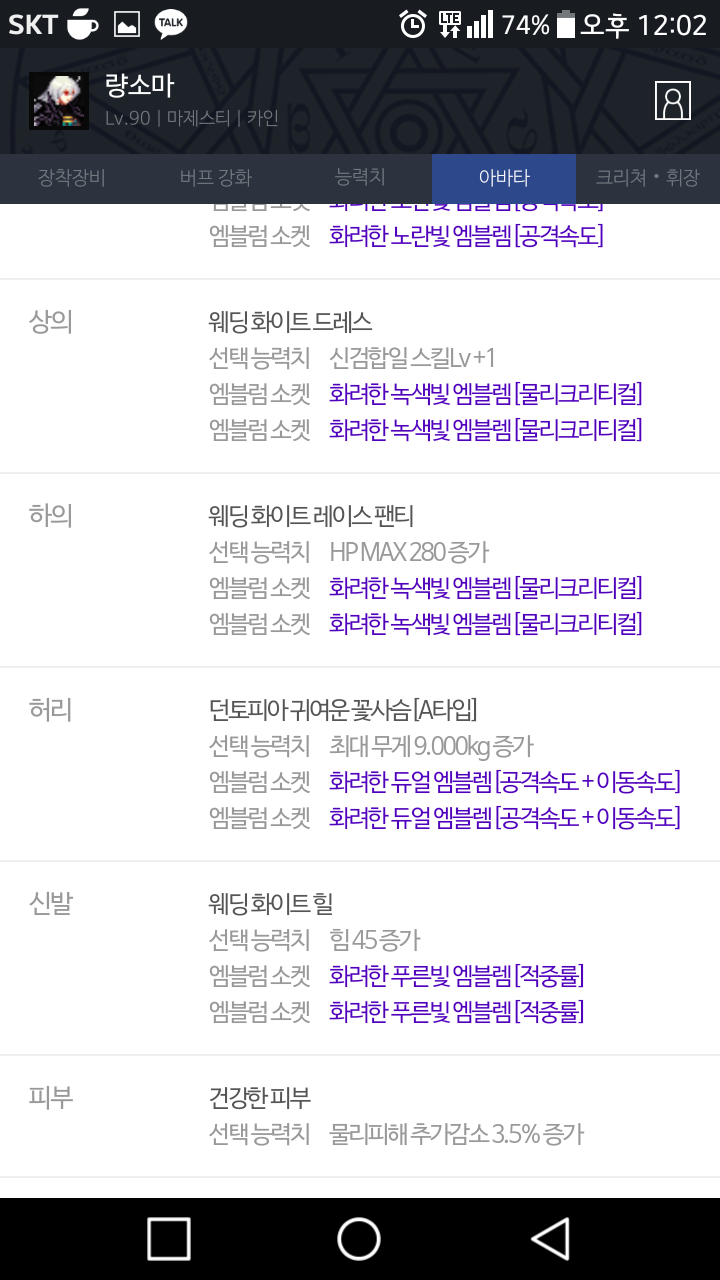Switch to the 장착장비 tab
Viewport: 720px width, 1280px height.
tap(72, 178)
